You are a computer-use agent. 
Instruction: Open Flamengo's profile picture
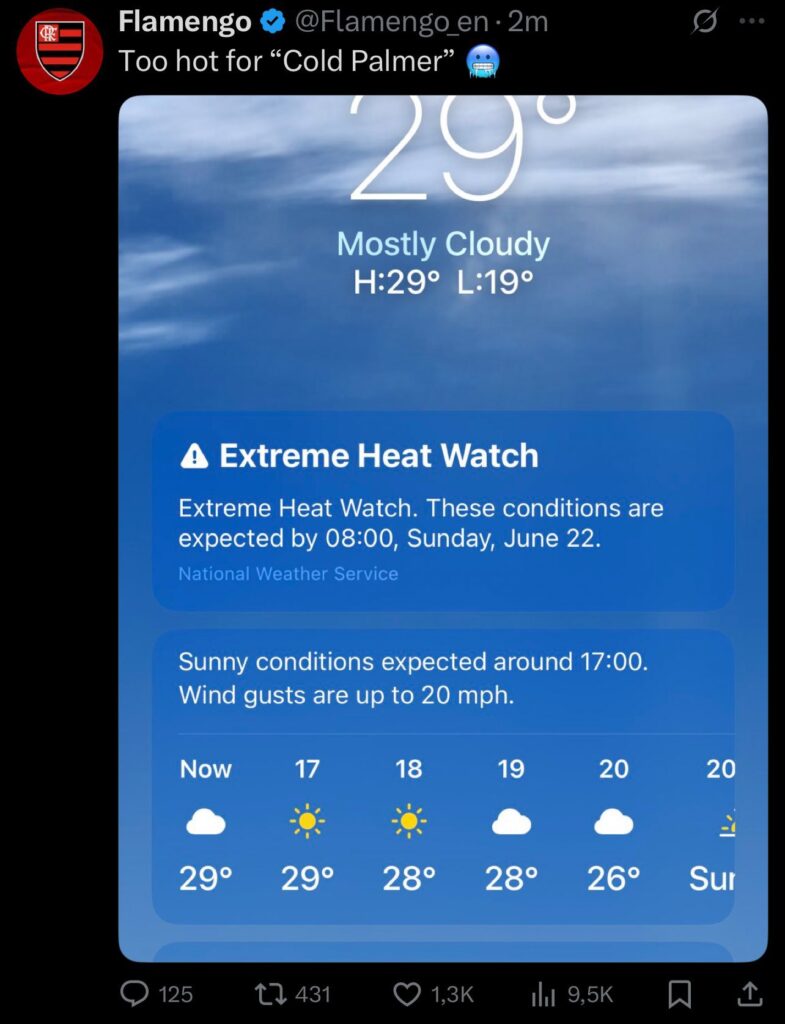tap(61, 50)
